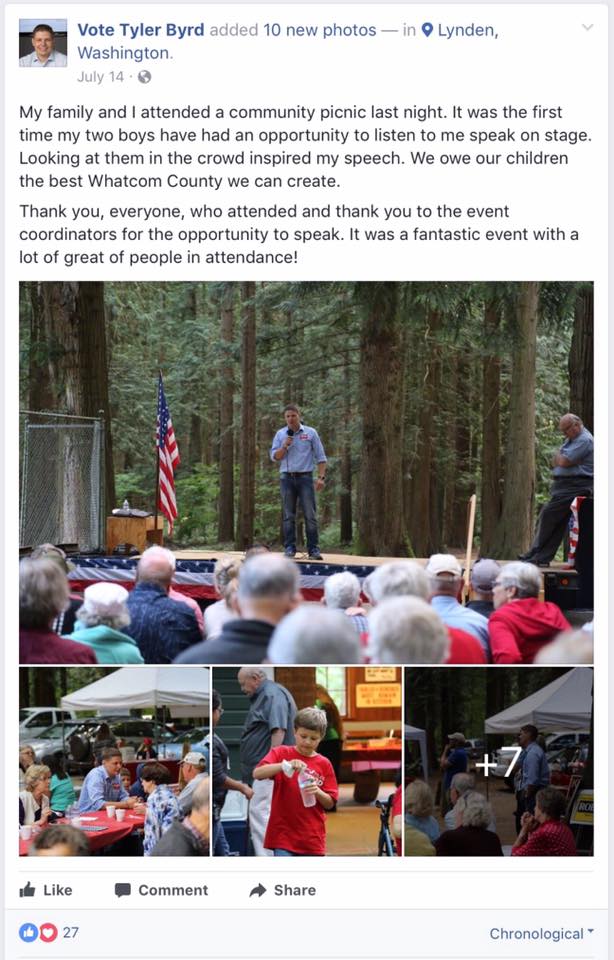The height and width of the screenshot is (960, 614).
Task: Open the large stage speech photo
Action: pyautogui.click(x=306, y=472)
